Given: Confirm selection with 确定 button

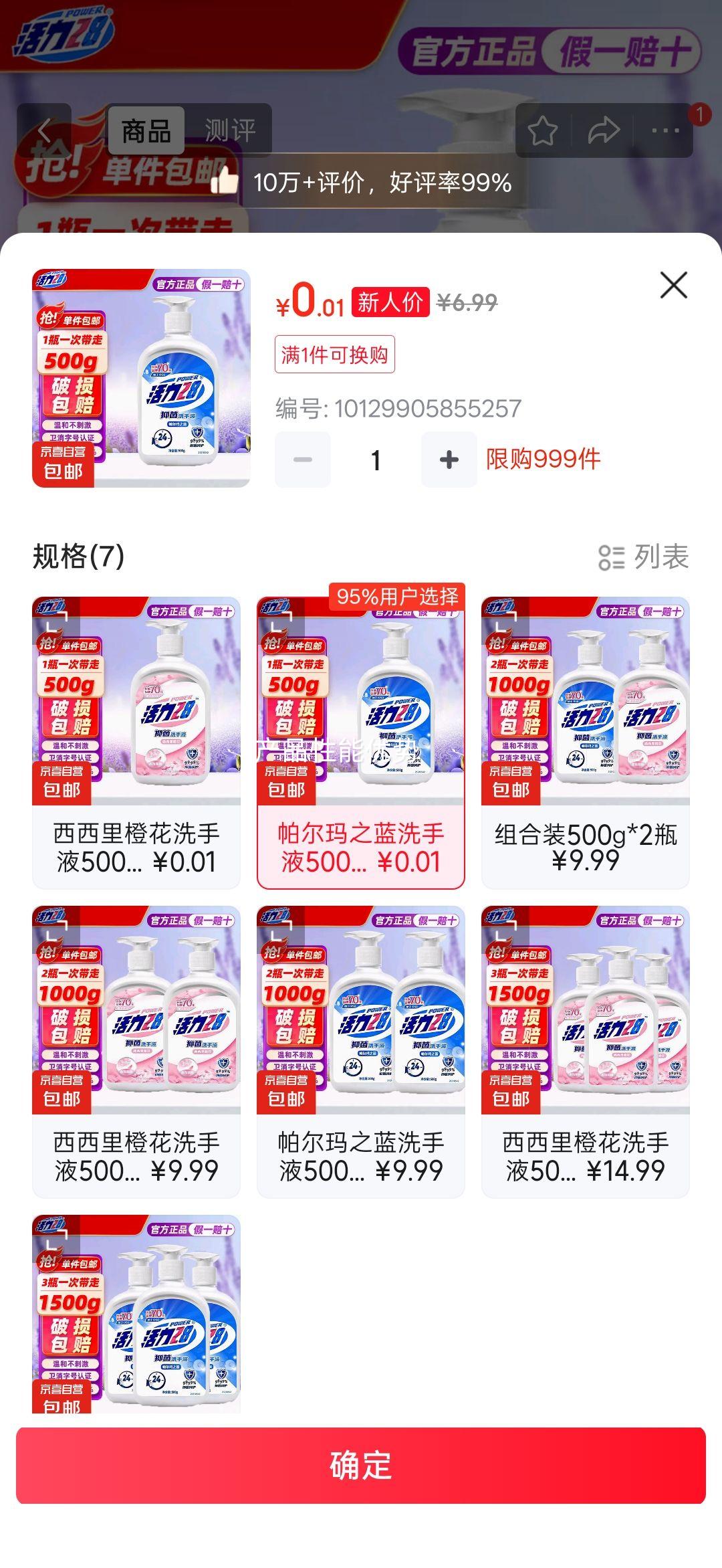Looking at the screenshot, I should (x=361, y=1465).
